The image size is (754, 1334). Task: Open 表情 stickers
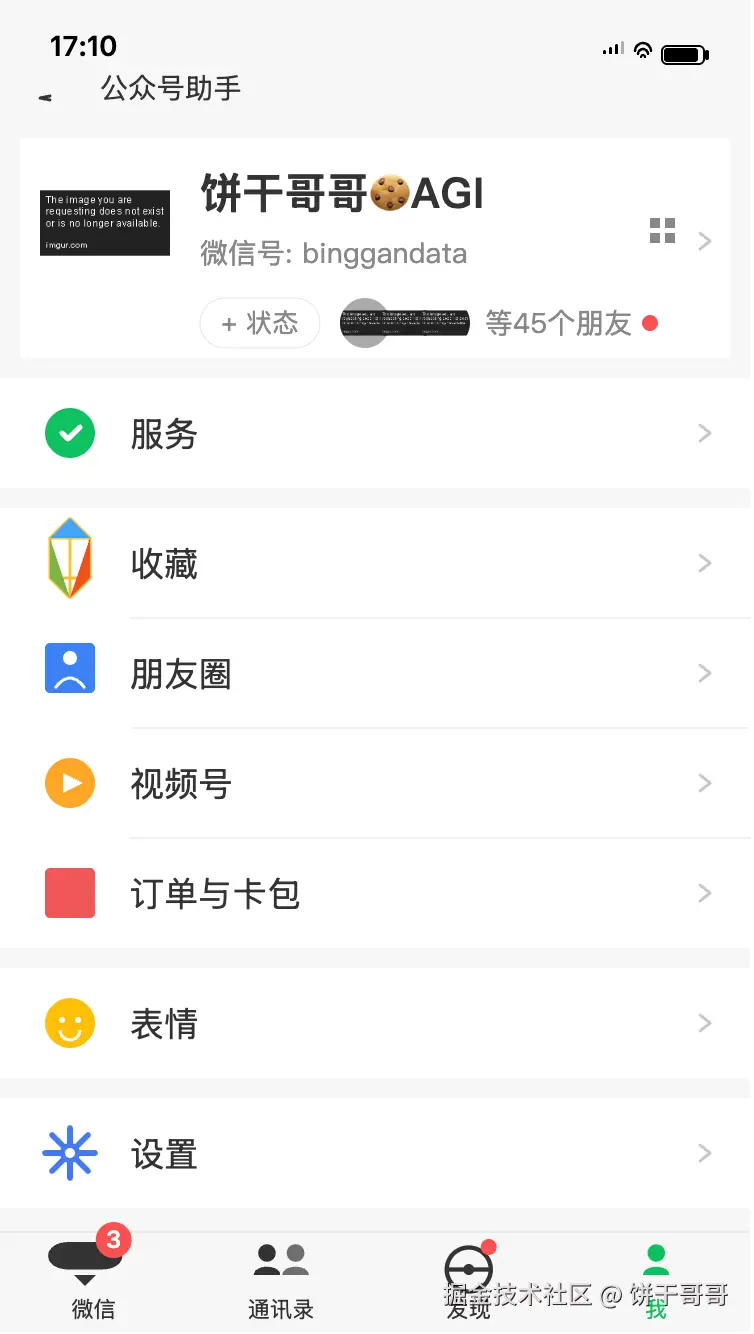pyautogui.click(x=377, y=1024)
